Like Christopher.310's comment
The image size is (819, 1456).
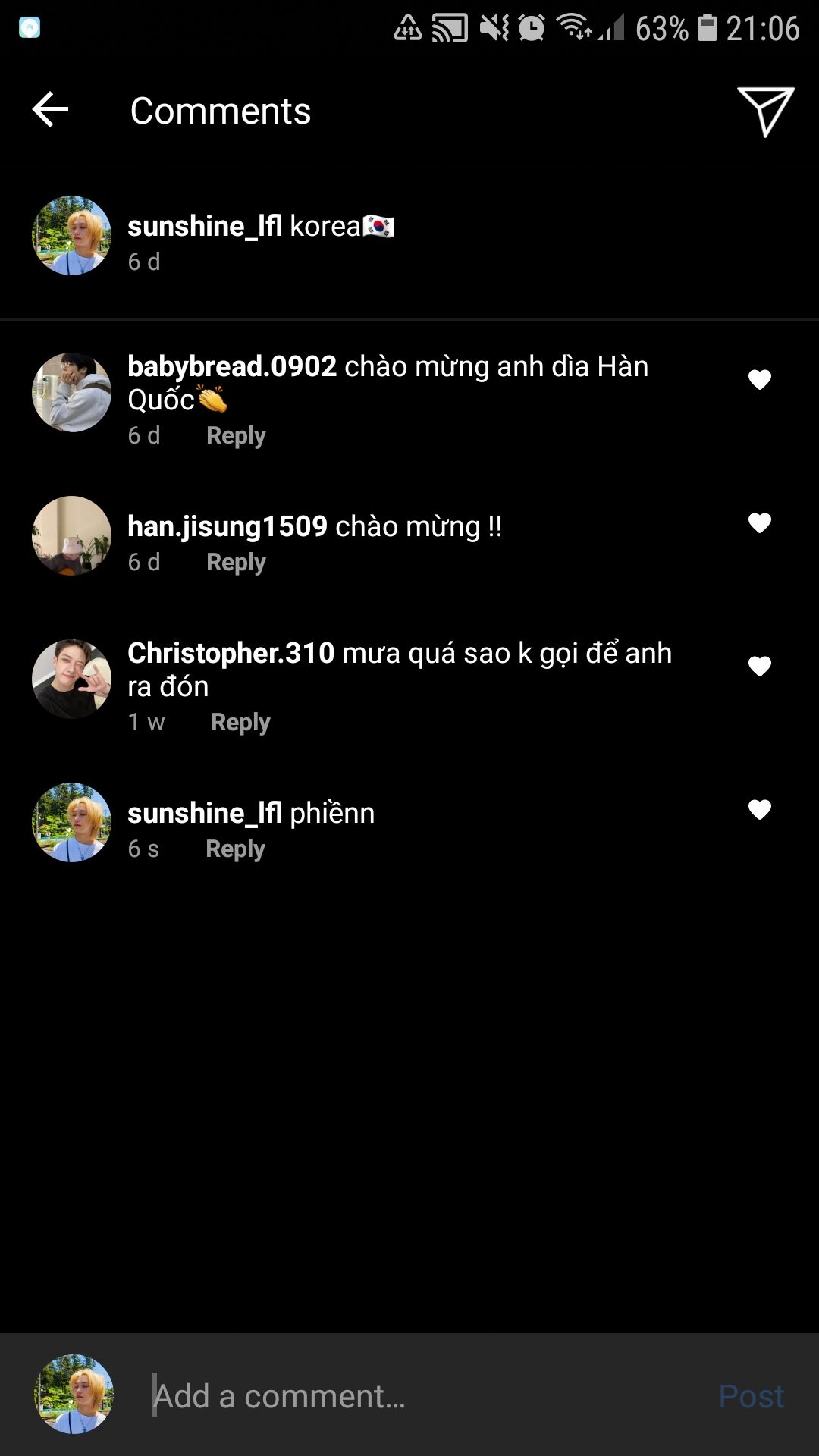click(759, 666)
